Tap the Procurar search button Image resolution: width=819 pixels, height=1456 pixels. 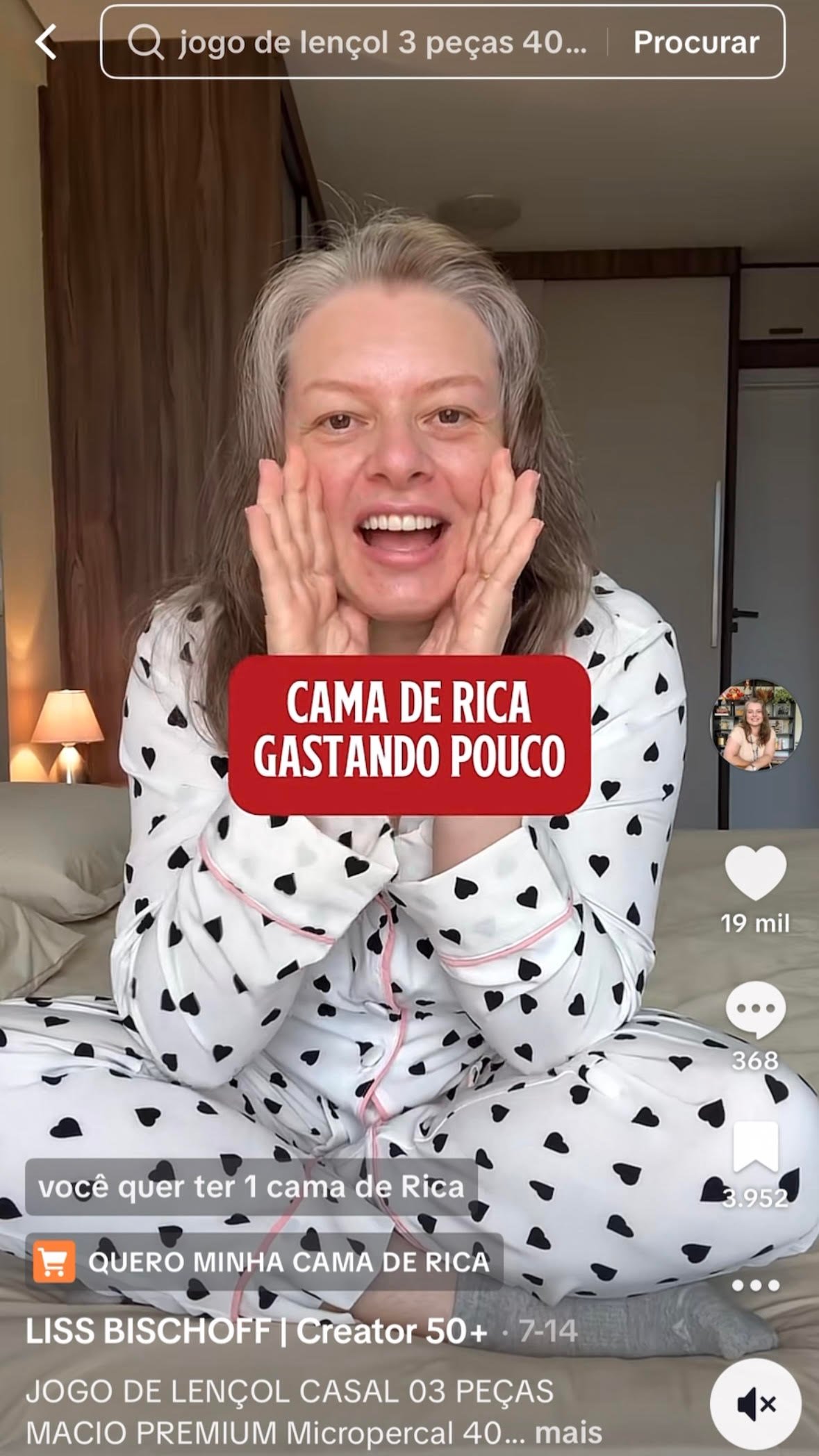pyautogui.click(x=695, y=43)
